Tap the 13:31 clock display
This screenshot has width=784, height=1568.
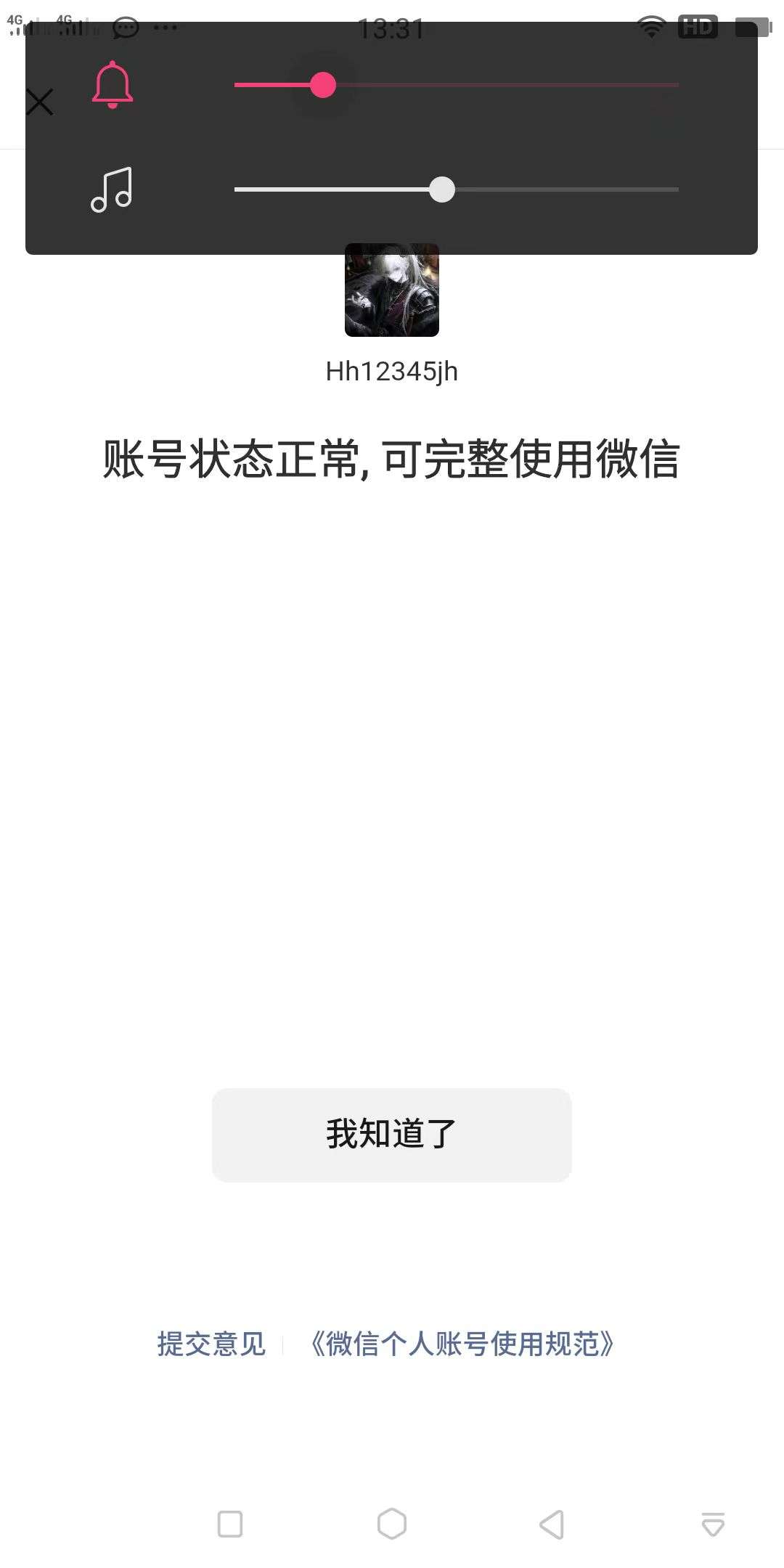tap(391, 30)
